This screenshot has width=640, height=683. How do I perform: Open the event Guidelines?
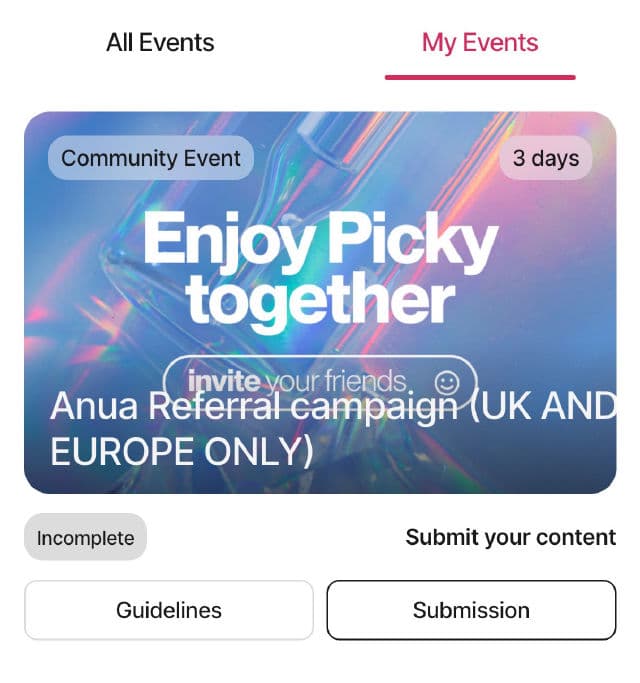click(x=169, y=610)
